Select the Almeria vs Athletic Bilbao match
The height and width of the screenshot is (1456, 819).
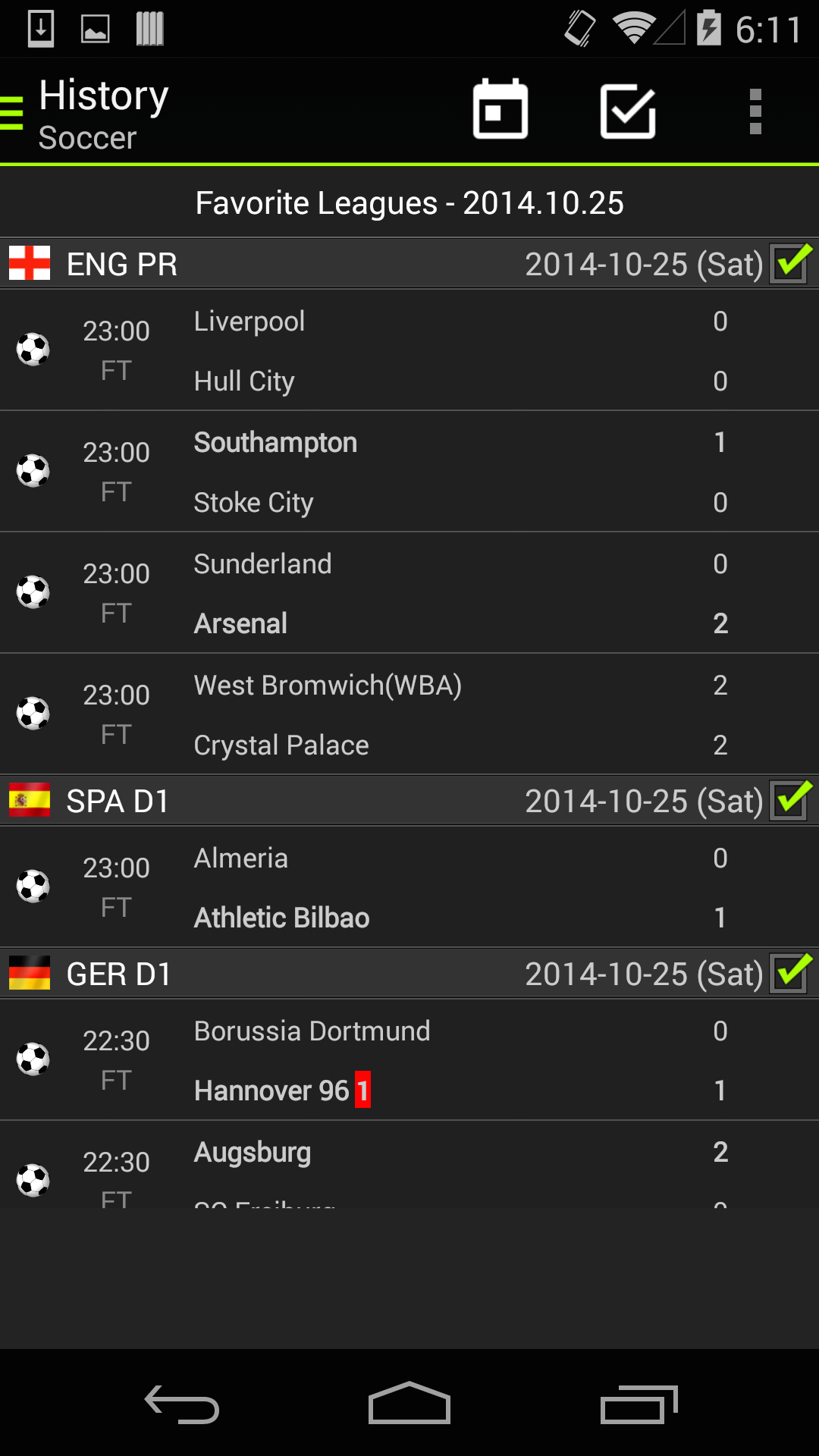point(409,887)
